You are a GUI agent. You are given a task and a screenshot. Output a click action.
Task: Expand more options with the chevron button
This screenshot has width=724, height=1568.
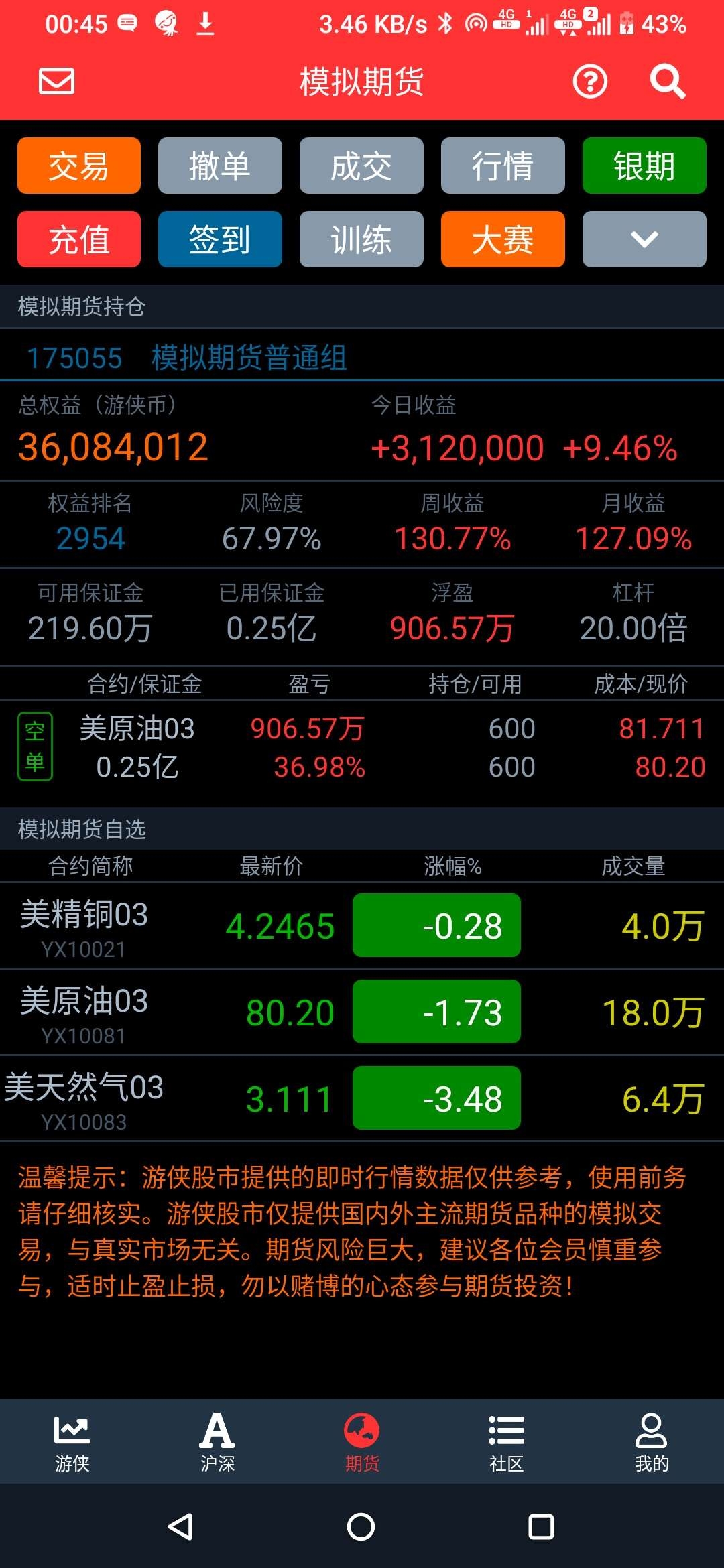pyautogui.click(x=644, y=239)
